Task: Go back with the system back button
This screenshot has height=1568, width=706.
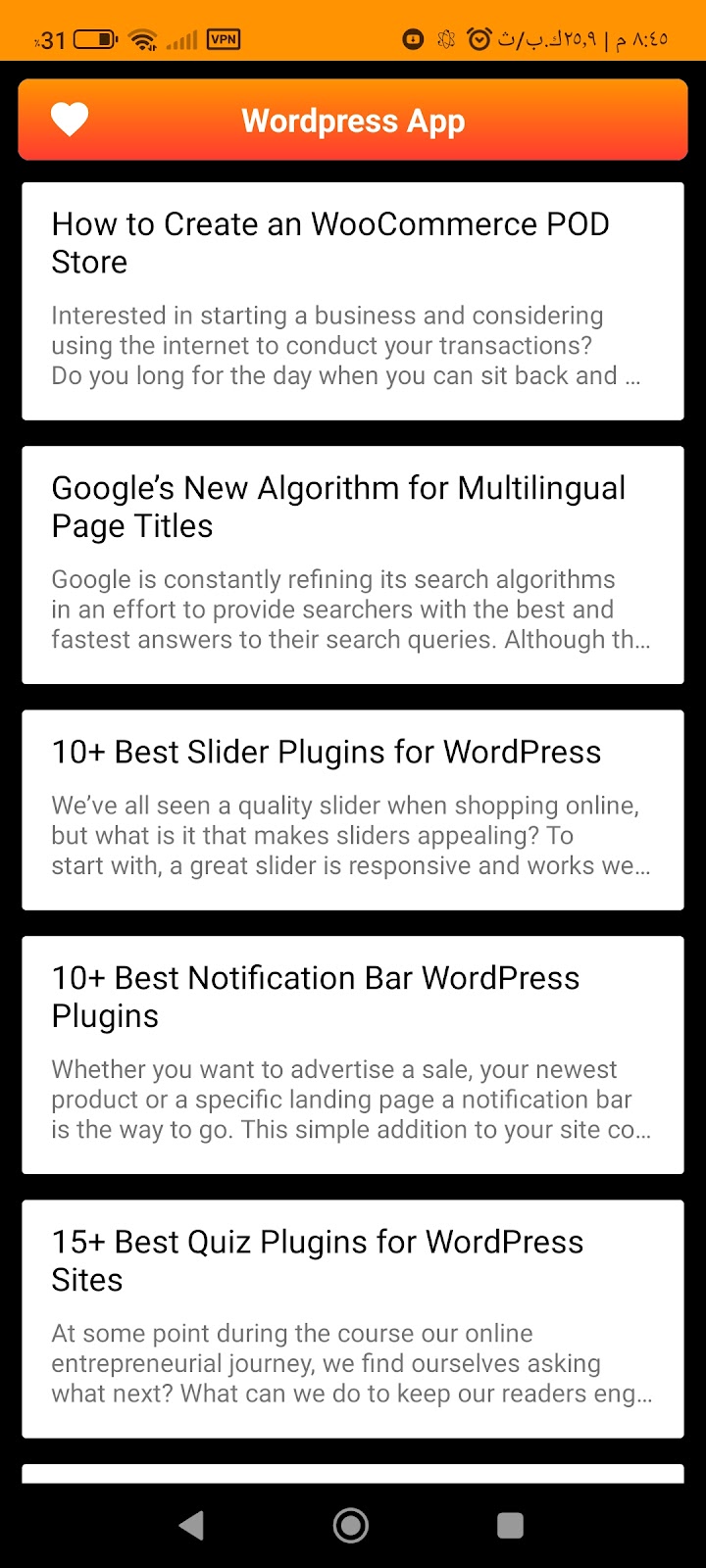Action: (x=192, y=1525)
